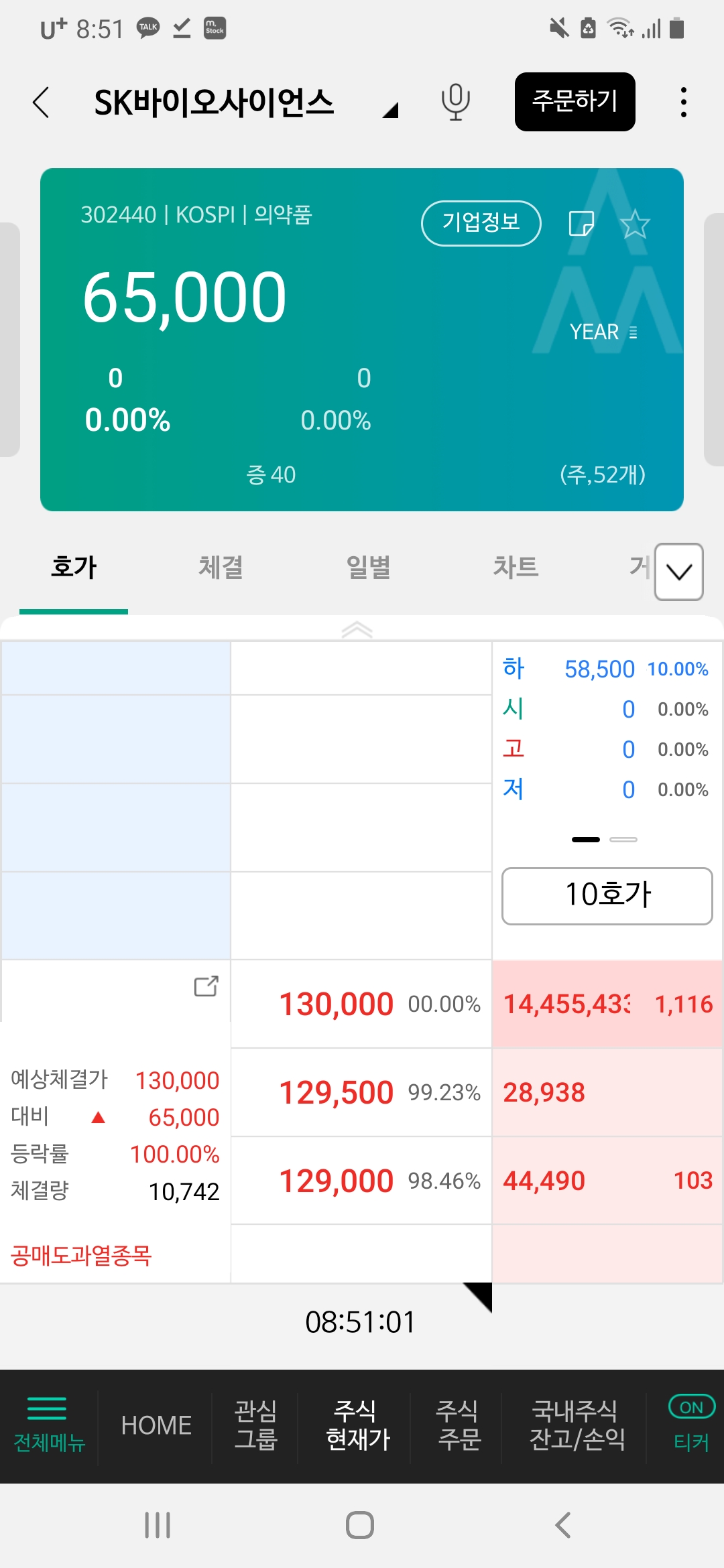The image size is (724, 1568).
Task: Open the pop-out icon above 예상체결가
Action: (206, 986)
